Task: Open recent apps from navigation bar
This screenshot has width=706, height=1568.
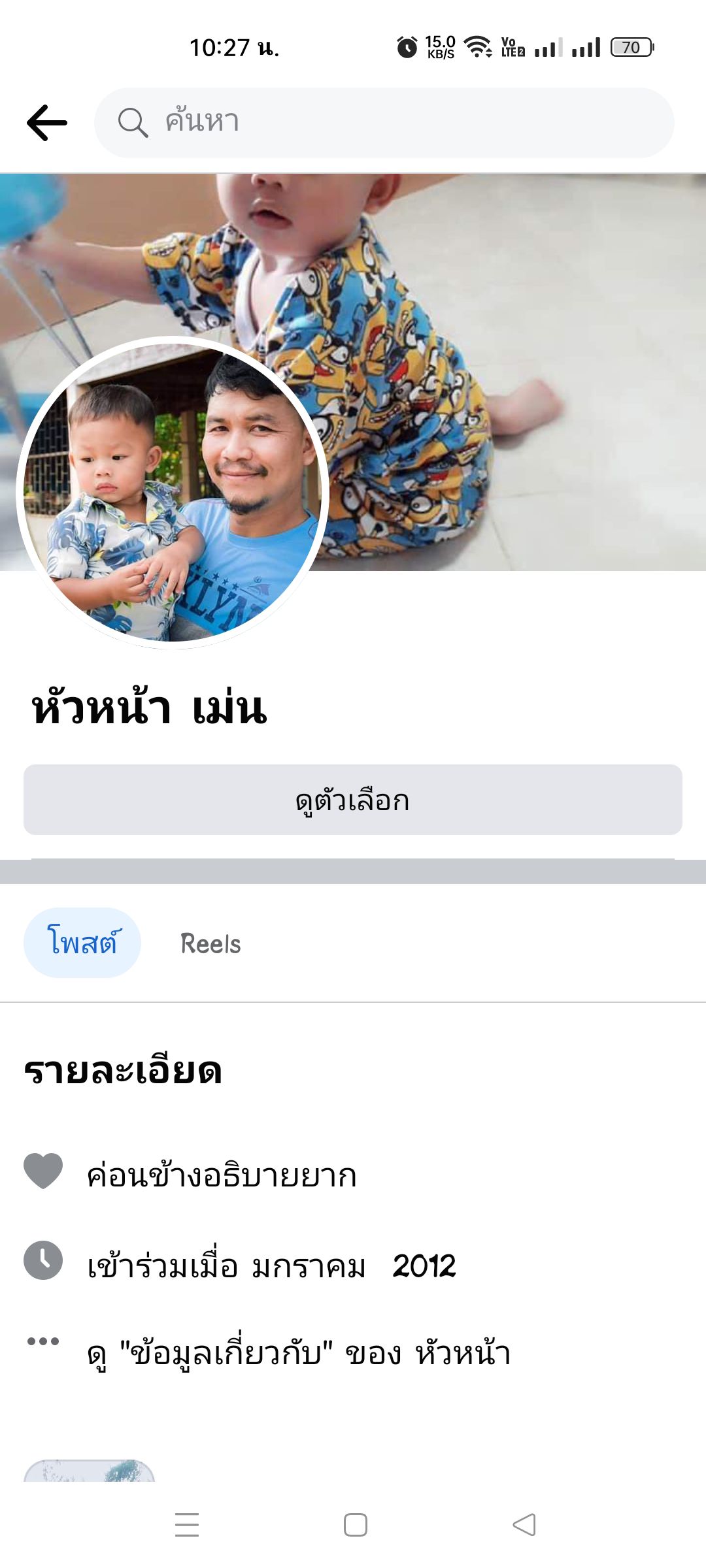Action: tap(187, 1525)
